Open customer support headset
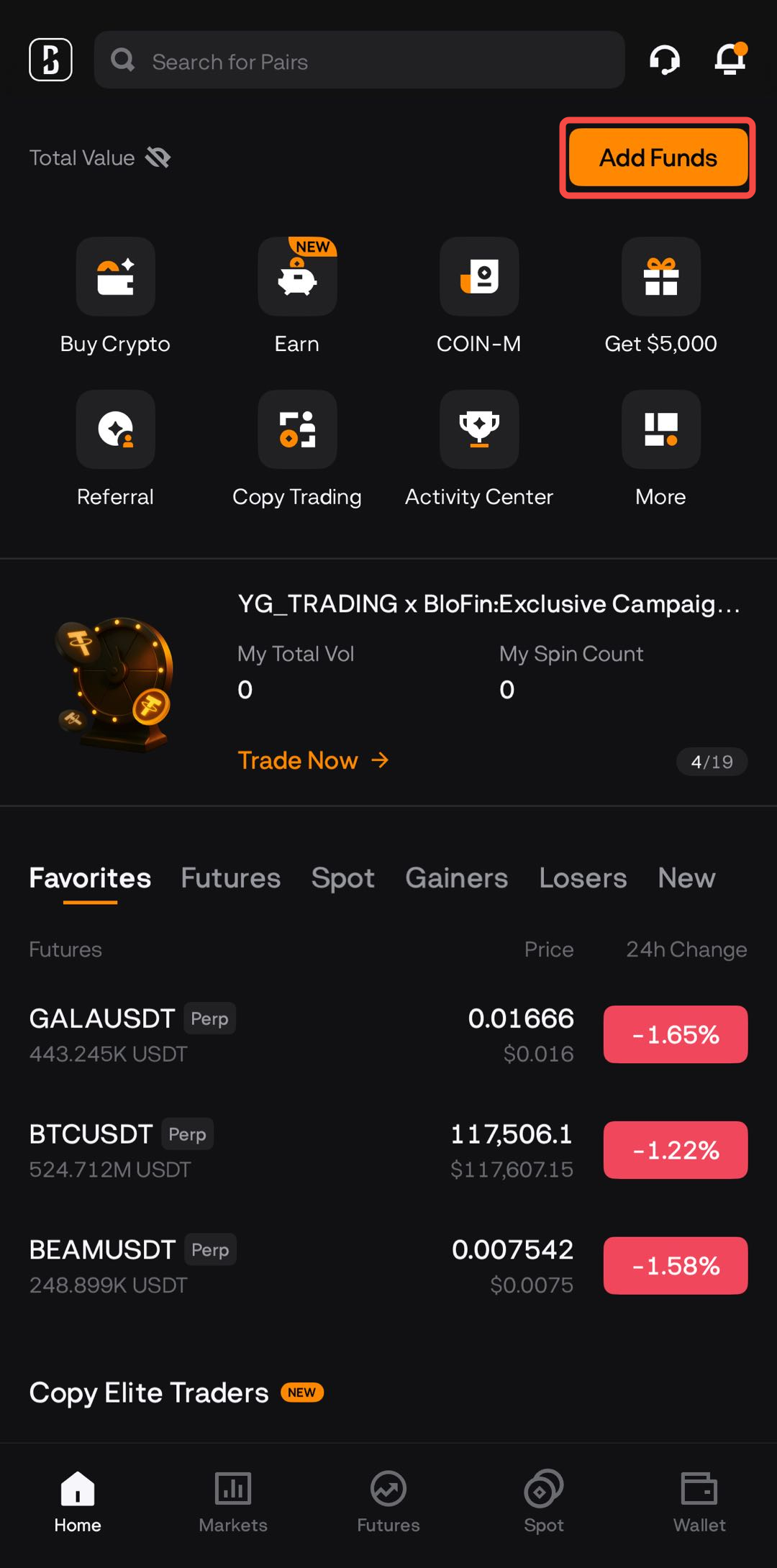Screen dimensions: 777x1568 click(x=664, y=60)
